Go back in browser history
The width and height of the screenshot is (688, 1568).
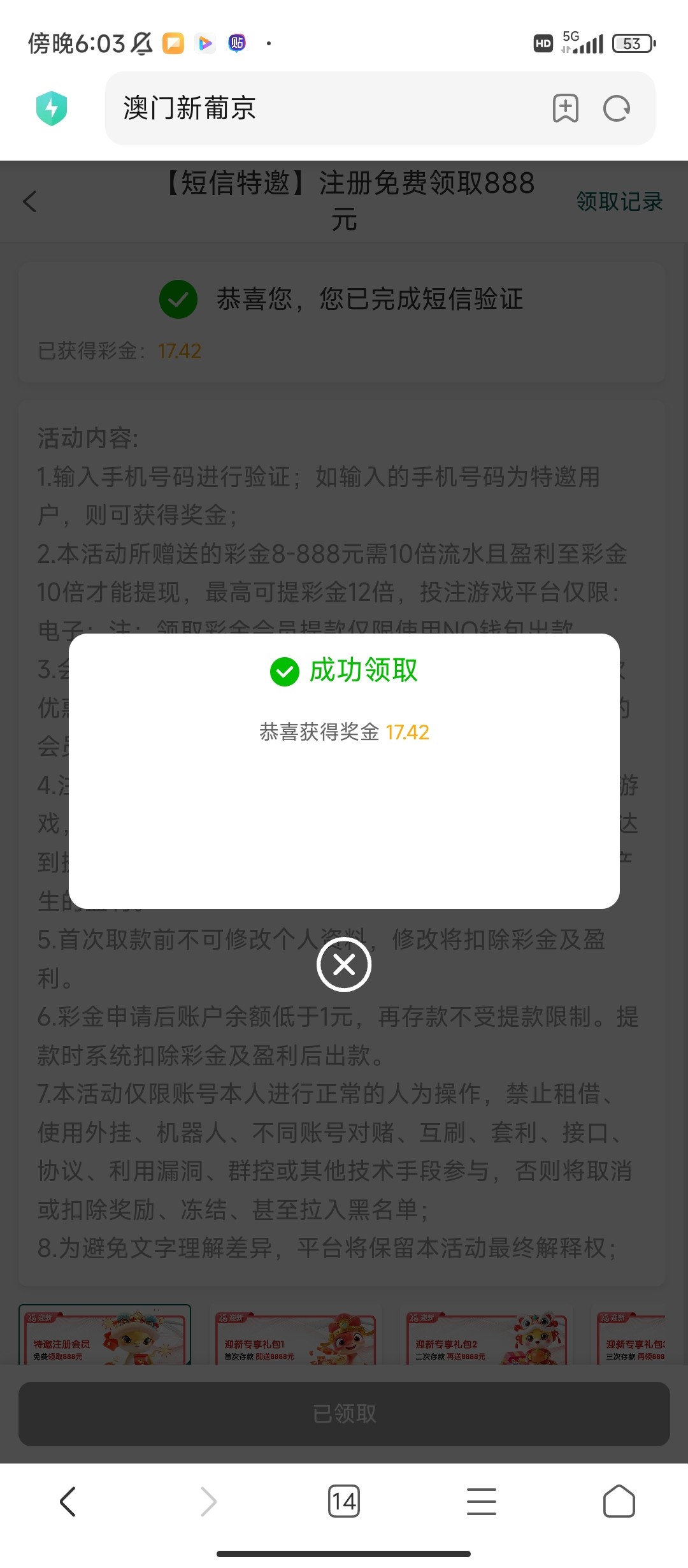click(x=68, y=1501)
